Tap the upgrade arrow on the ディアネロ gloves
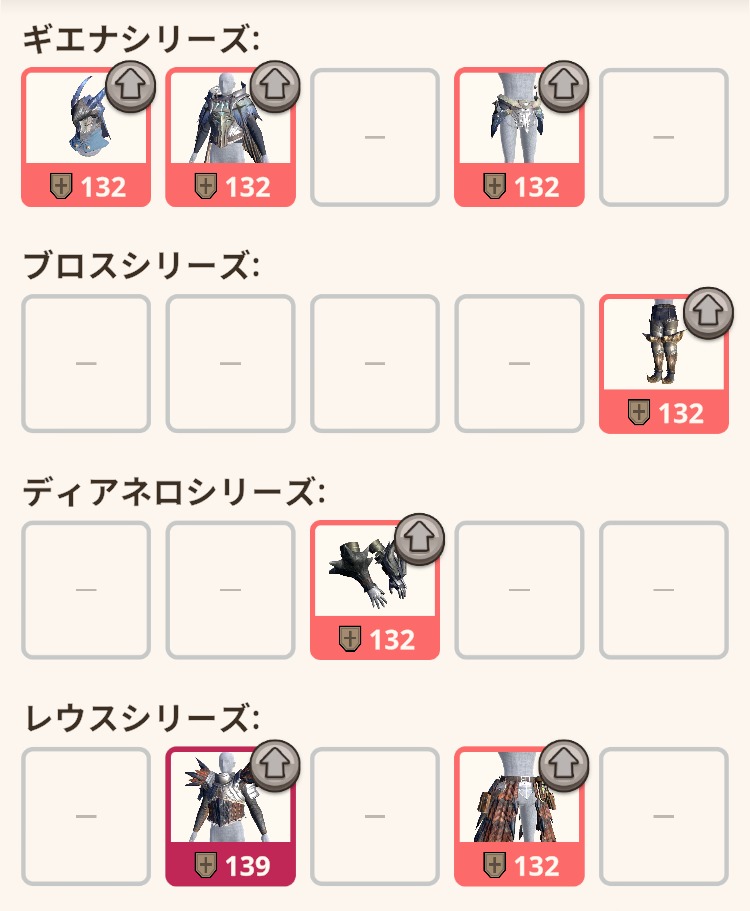The image size is (750, 911). 419,539
